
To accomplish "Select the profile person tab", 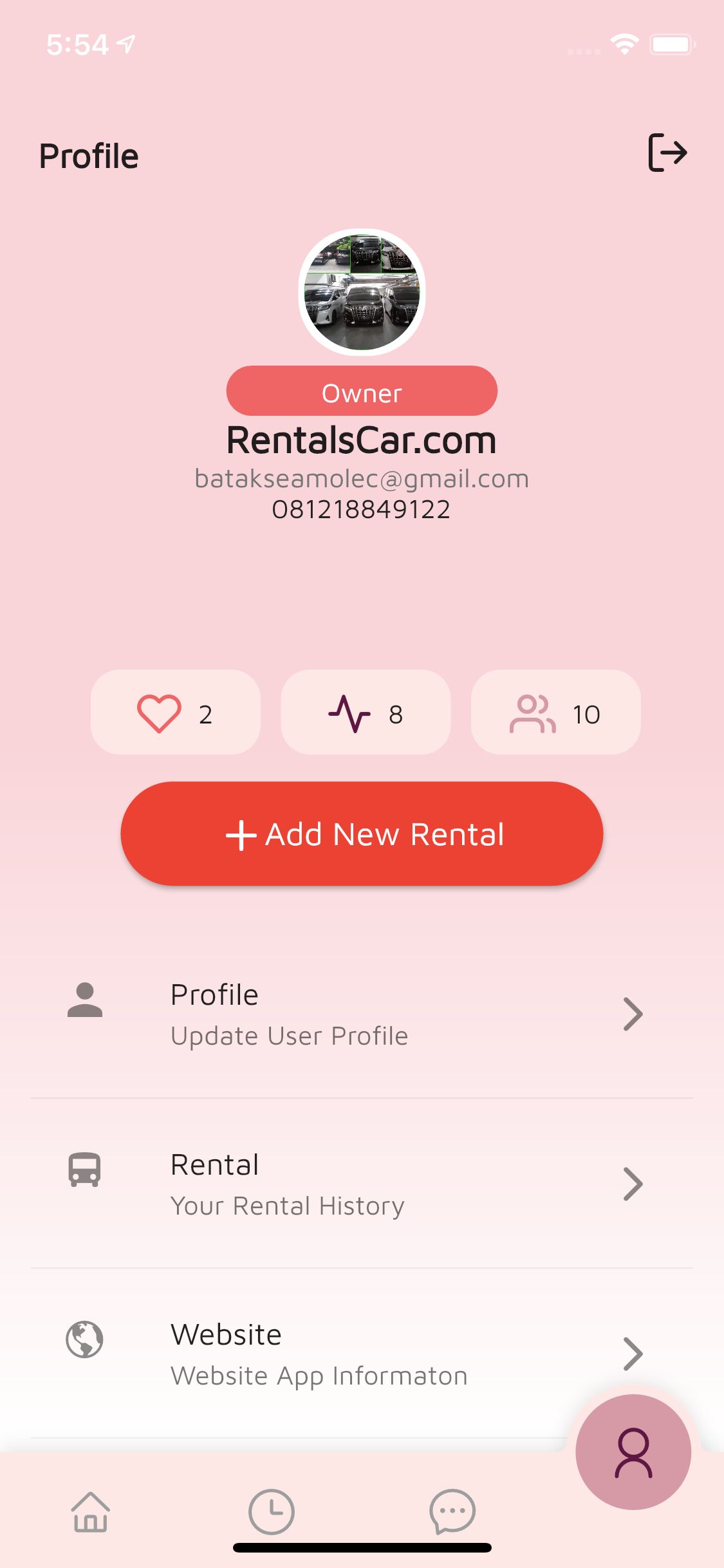I will (x=633, y=1453).
